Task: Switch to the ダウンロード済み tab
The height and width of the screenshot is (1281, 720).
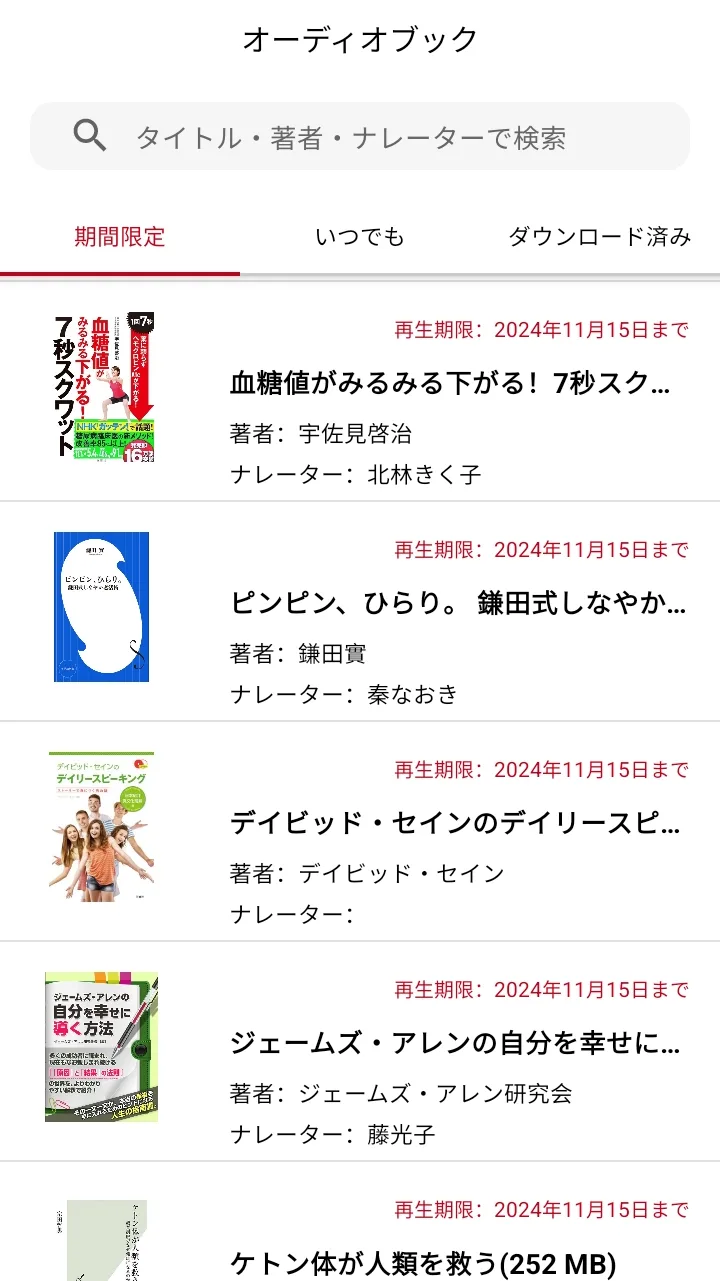Action: (600, 237)
